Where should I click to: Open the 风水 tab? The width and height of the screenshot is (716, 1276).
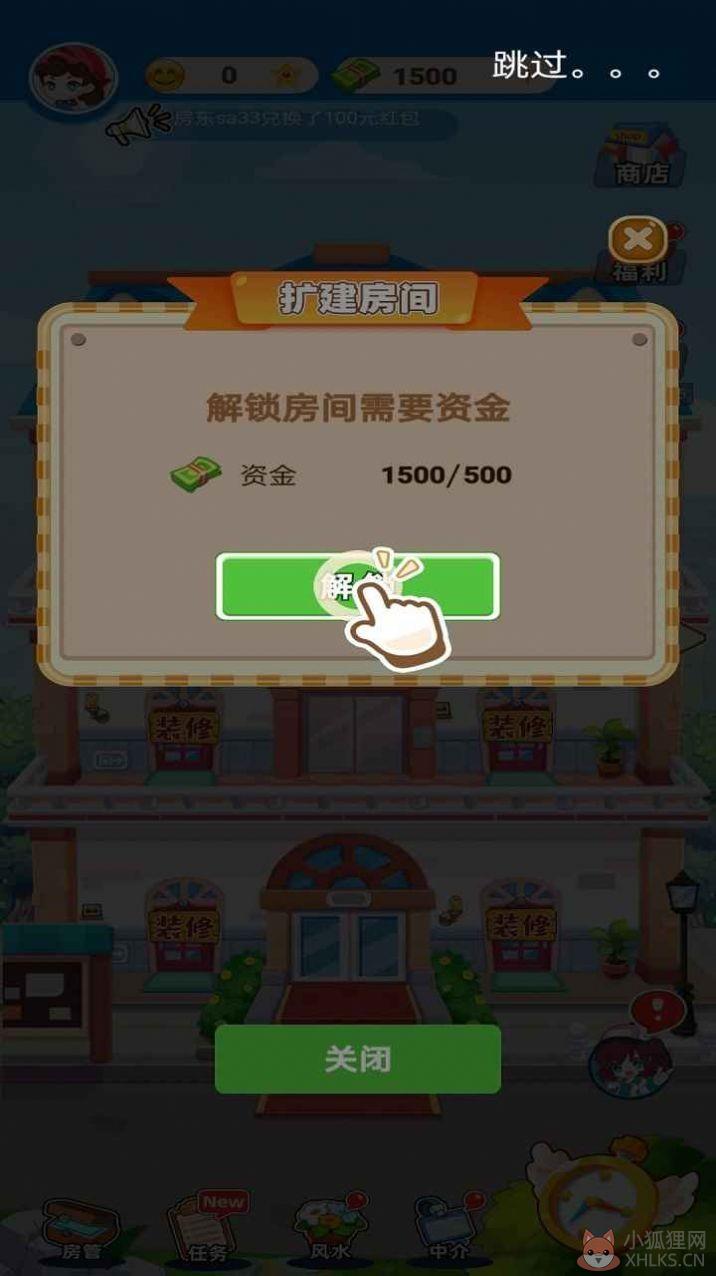coord(329,1228)
